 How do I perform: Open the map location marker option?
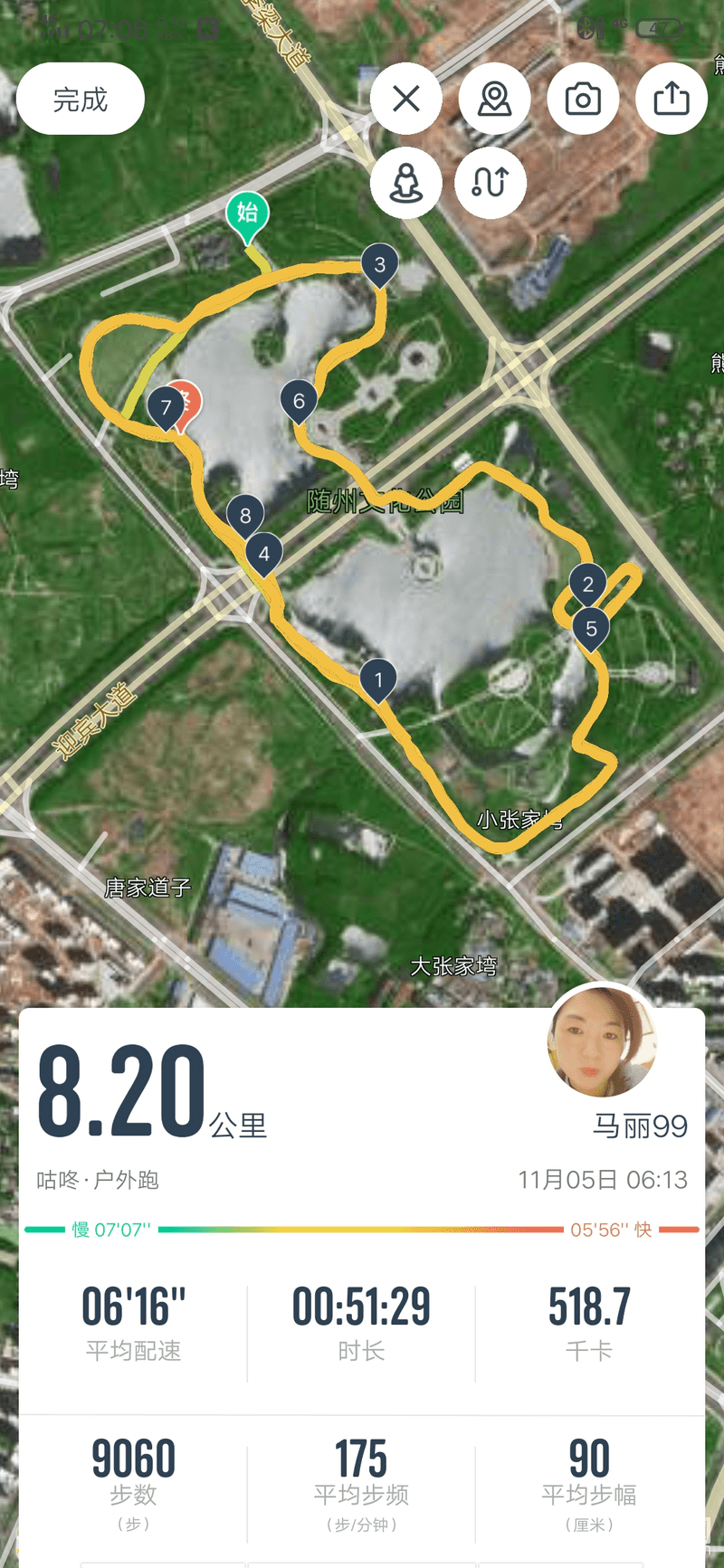pos(494,99)
